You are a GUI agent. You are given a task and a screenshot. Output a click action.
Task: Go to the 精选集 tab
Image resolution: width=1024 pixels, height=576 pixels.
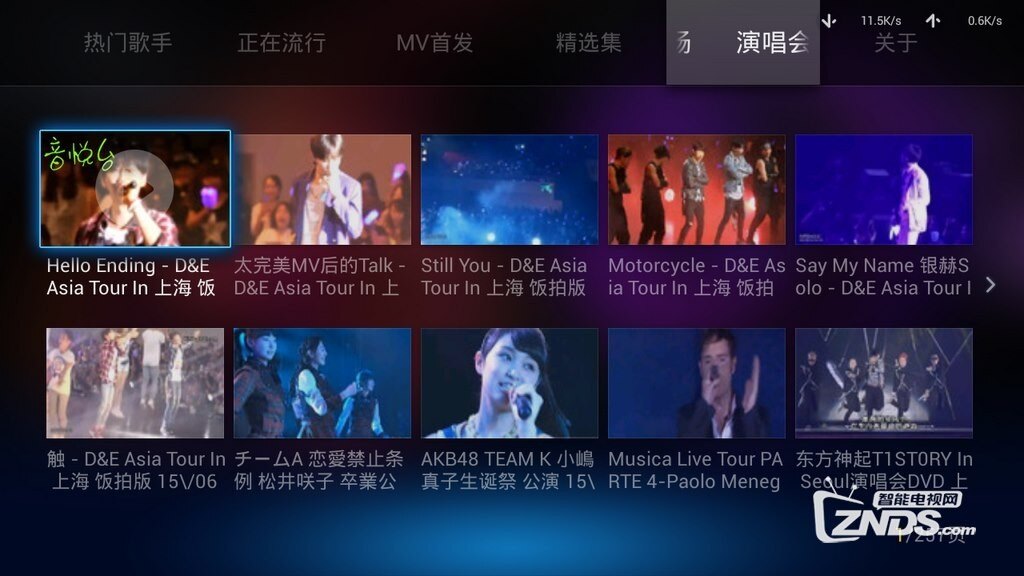(588, 43)
